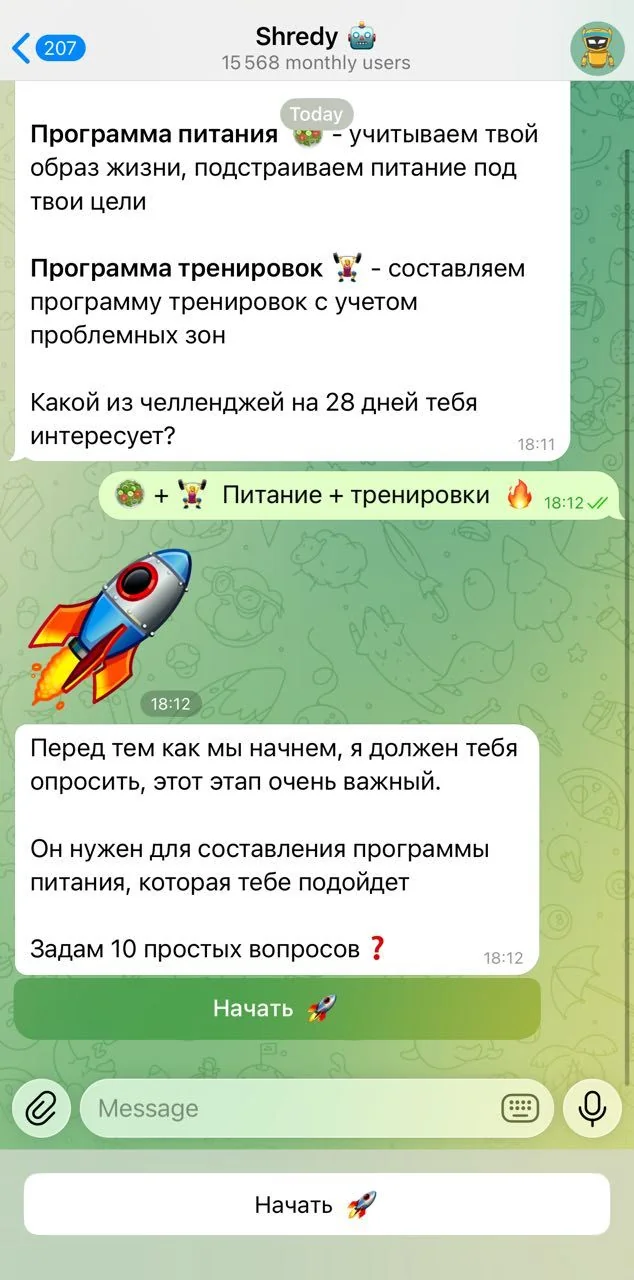Viewport: 634px width, 1280px height.
Task: Open the Shredy bot profile avatar
Action: pos(597,48)
